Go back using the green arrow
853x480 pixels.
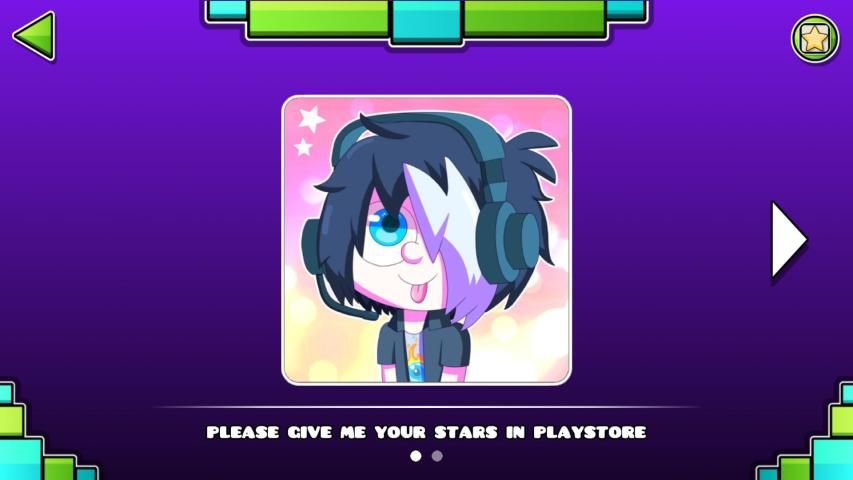point(34,36)
